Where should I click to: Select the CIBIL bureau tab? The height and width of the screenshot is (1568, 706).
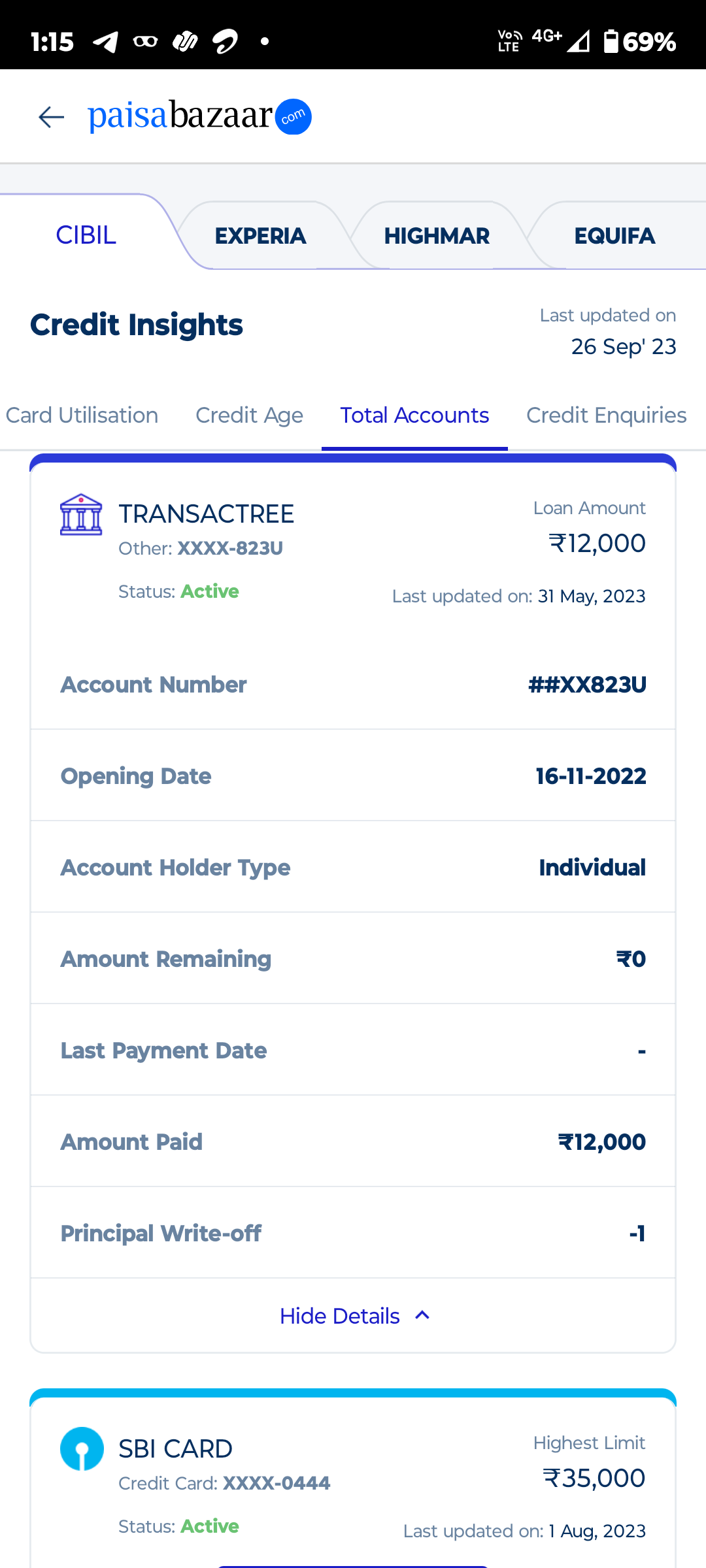point(86,235)
